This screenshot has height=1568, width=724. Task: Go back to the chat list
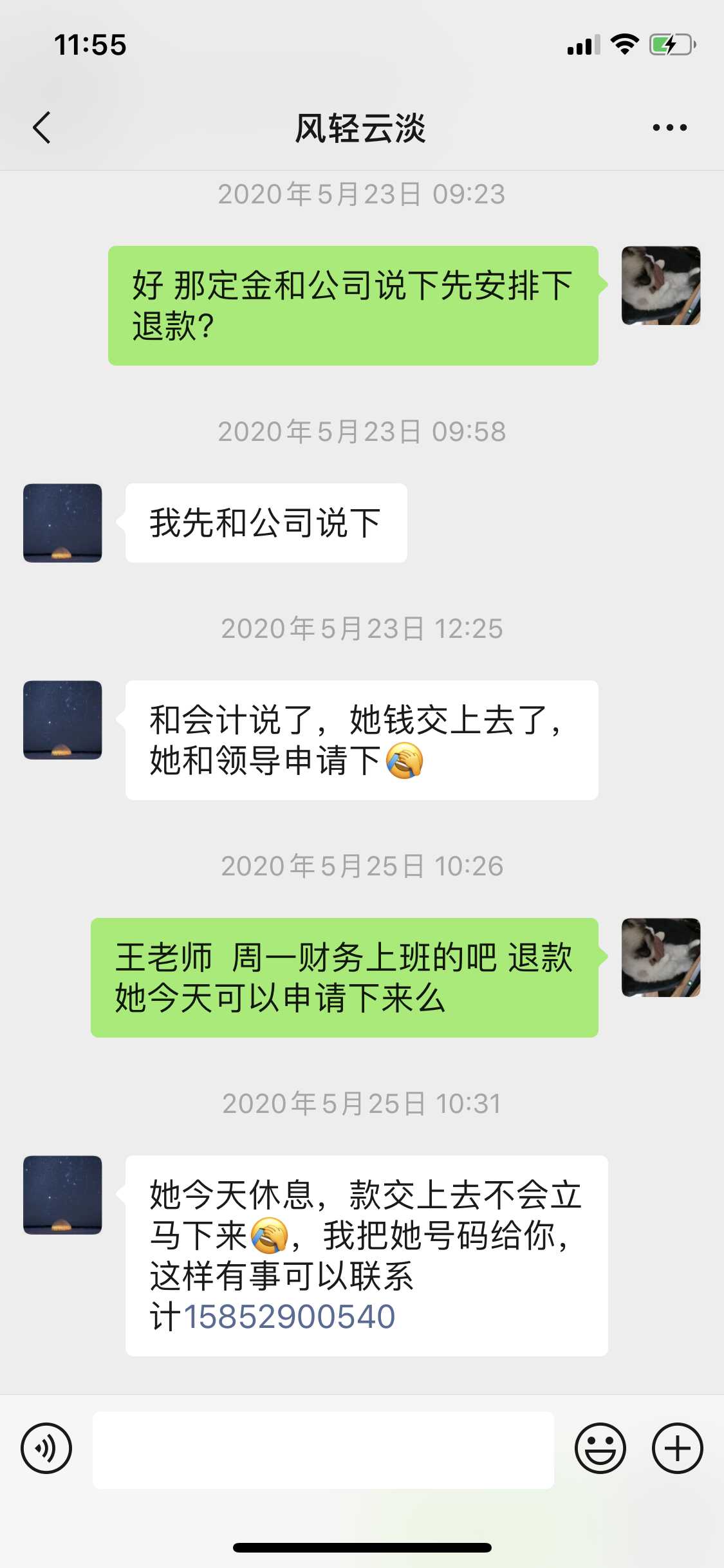(x=42, y=127)
